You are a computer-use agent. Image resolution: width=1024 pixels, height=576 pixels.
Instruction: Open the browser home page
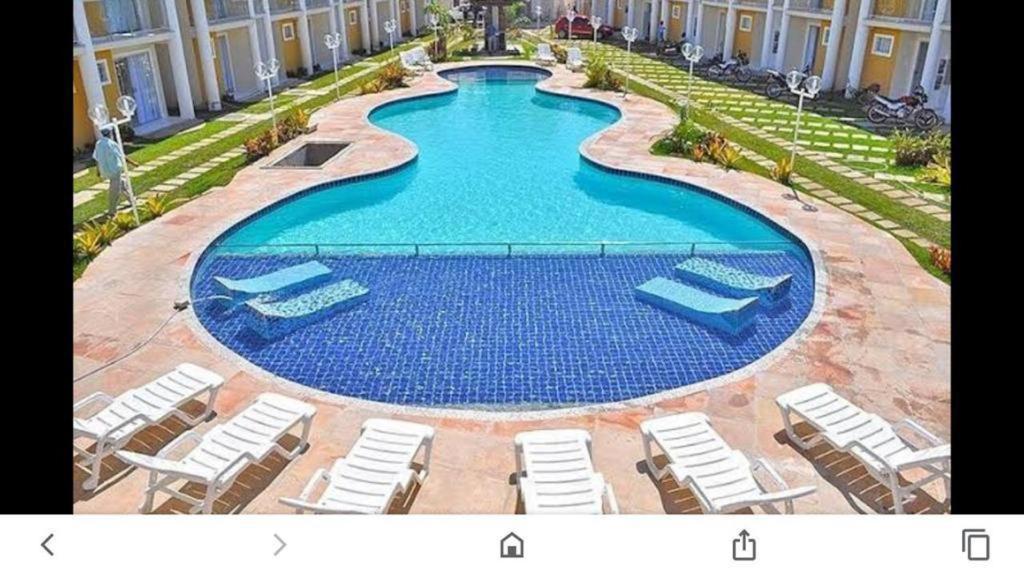tap(512, 545)
